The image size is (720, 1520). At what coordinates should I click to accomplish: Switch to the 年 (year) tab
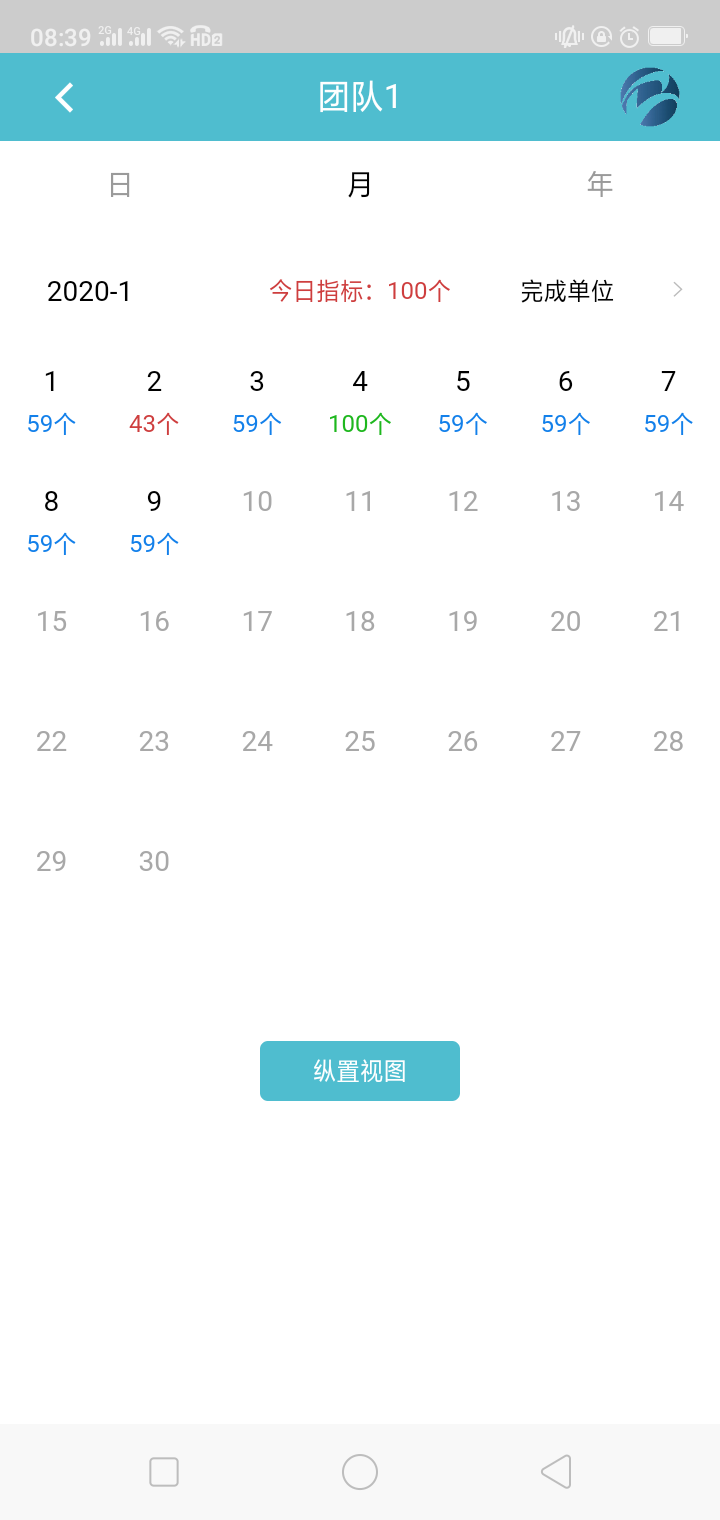[600, 185]
